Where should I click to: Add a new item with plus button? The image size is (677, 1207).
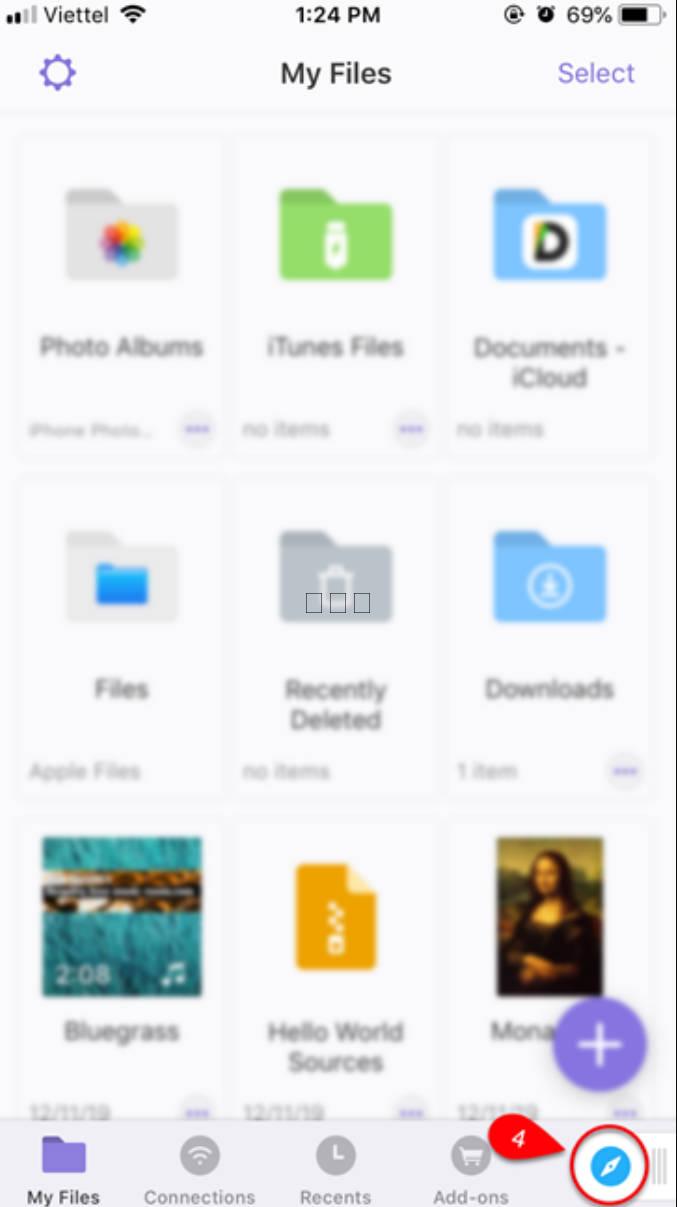600,1044
